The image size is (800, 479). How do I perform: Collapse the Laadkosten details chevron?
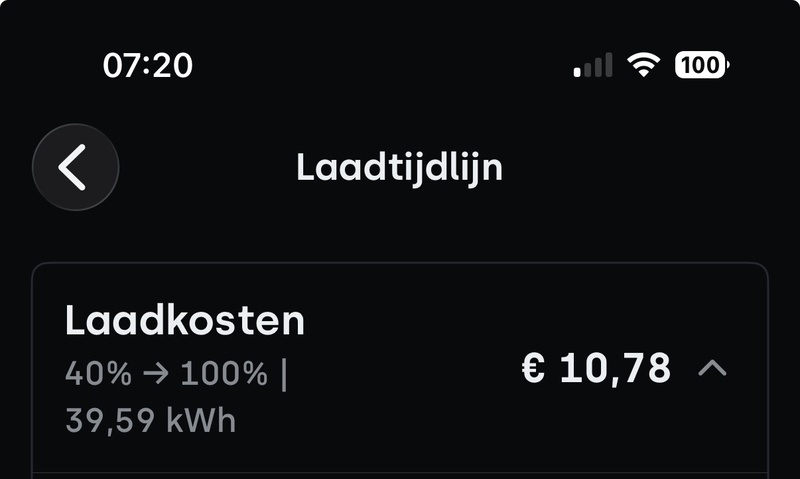pos(712,368)
